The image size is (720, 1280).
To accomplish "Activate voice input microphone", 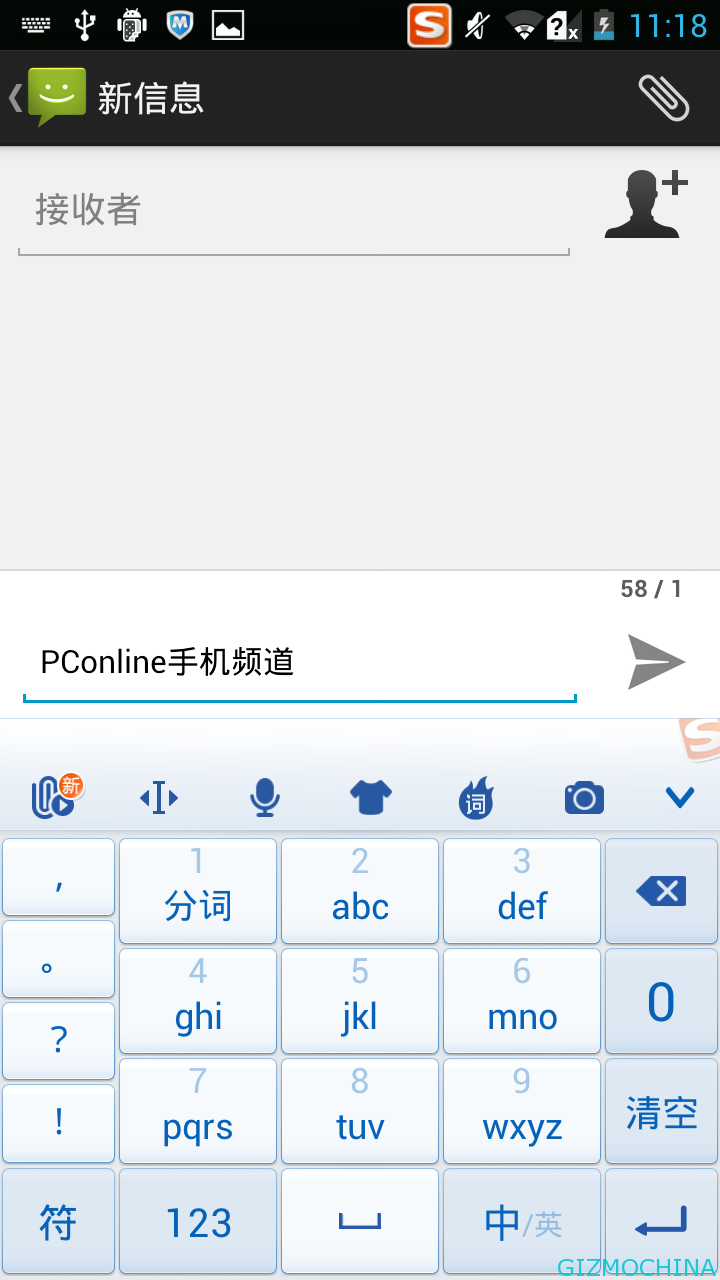I will click(264, 798).
